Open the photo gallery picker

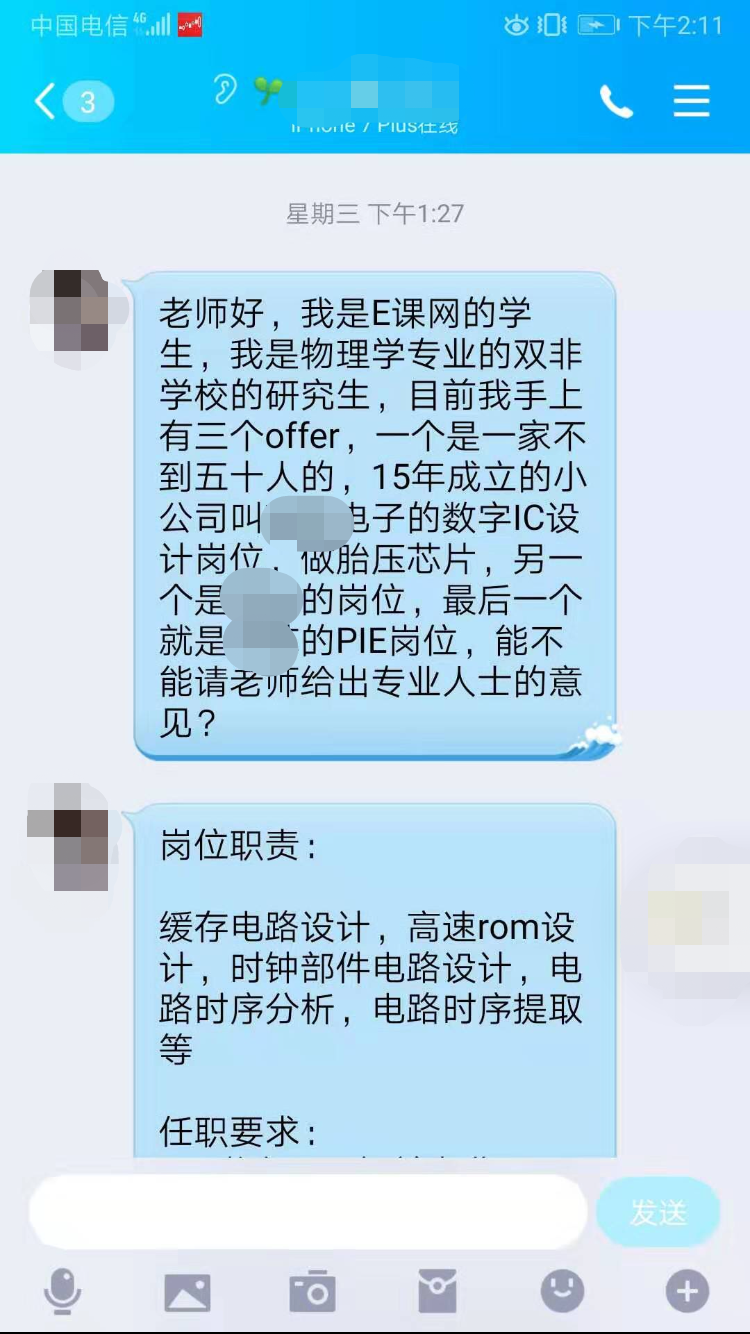click(187, 1292)
